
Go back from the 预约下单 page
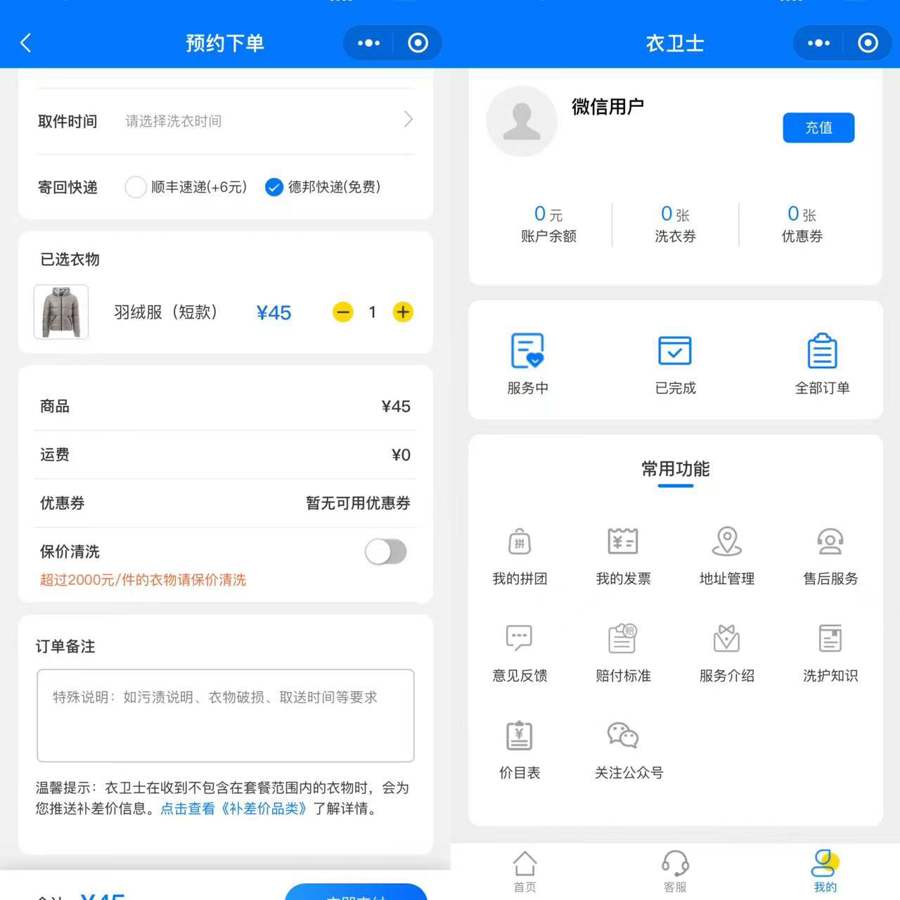click(26, 43)
